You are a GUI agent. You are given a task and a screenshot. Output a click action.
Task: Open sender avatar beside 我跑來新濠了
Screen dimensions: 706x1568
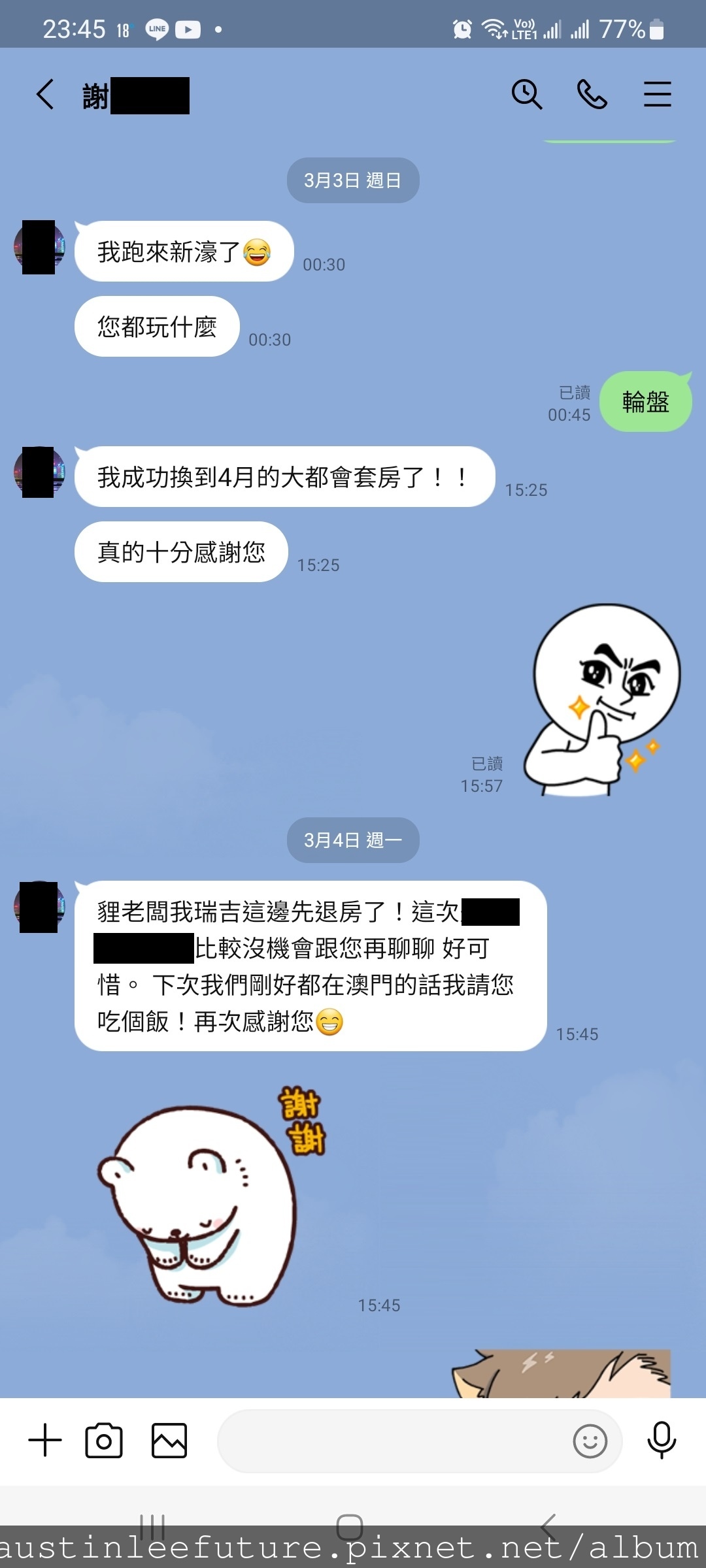pyautogui.click(x=39, y=248)
